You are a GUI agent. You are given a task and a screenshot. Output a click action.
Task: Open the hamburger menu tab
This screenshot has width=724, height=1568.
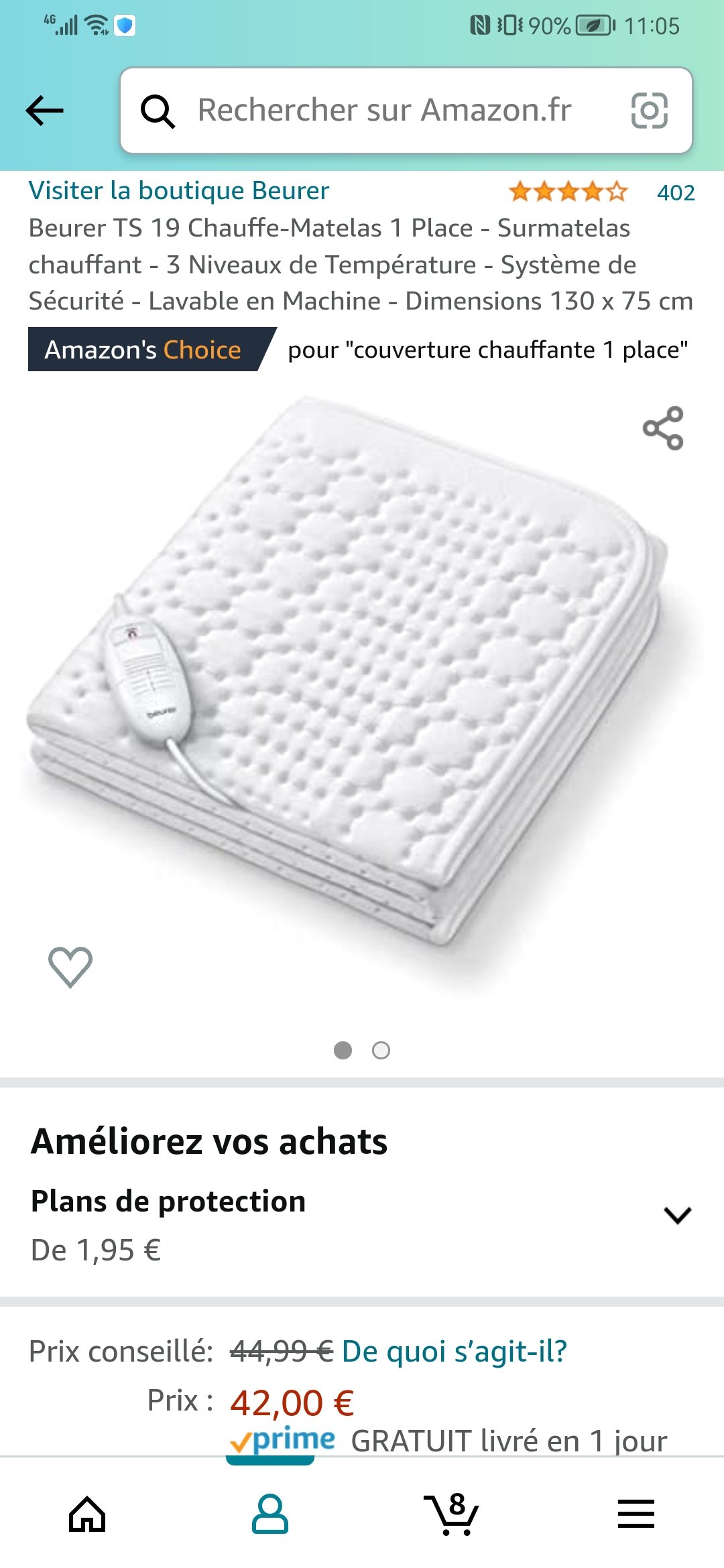pyautogui.click(x=636, y=1514)
